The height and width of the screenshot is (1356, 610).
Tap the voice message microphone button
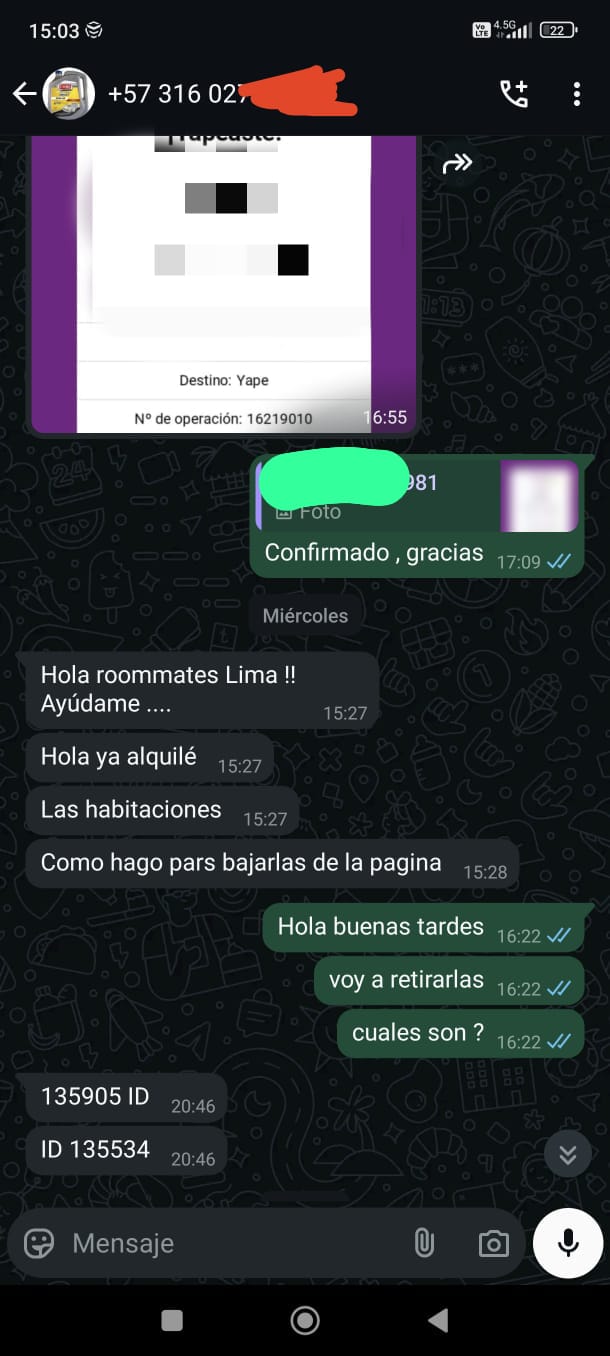(x=568, y=1243)
